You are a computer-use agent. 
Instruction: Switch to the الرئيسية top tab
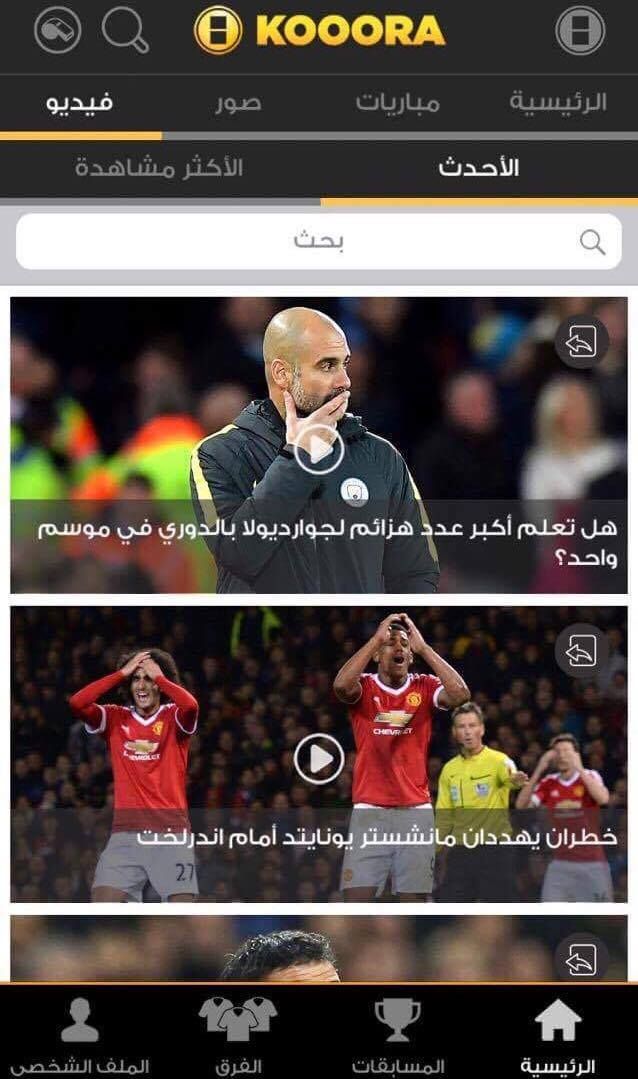(557, 103)
